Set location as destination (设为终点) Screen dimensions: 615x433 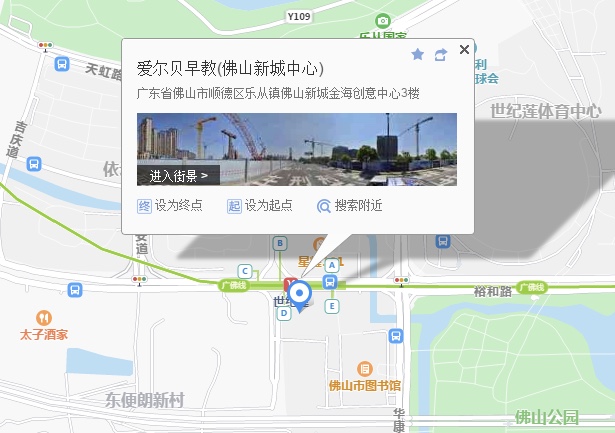pos(170,206)
